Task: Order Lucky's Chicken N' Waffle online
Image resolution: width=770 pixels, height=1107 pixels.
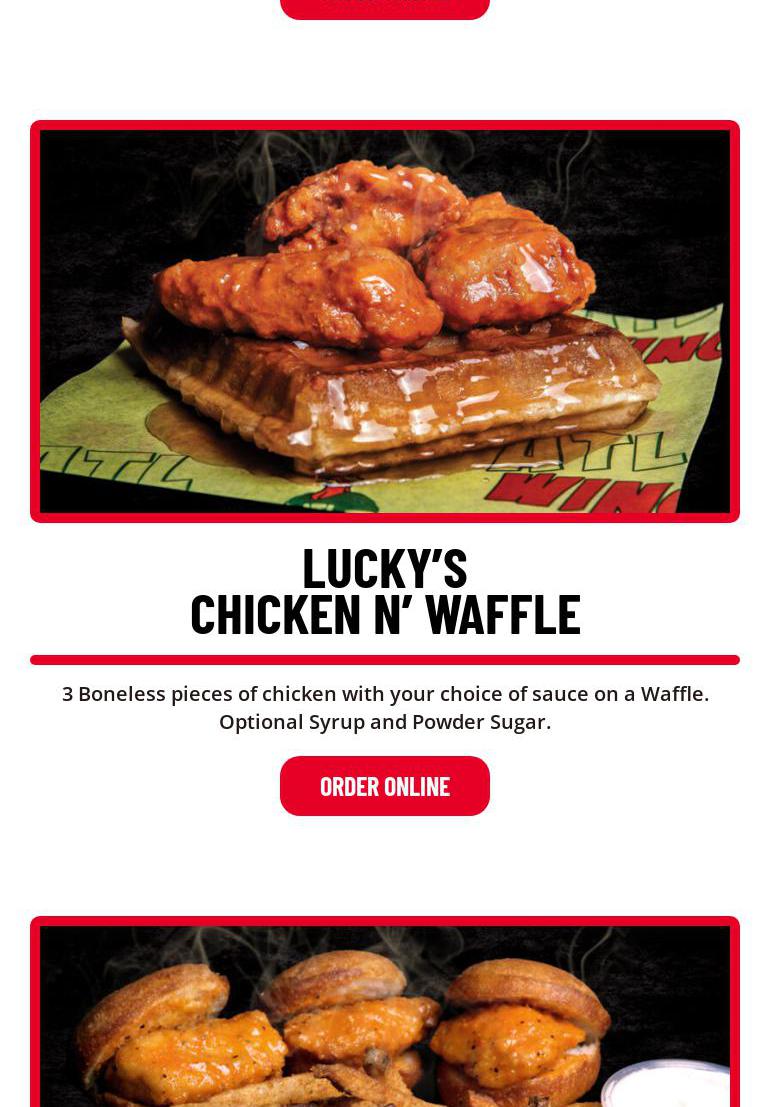Action: 384,786
